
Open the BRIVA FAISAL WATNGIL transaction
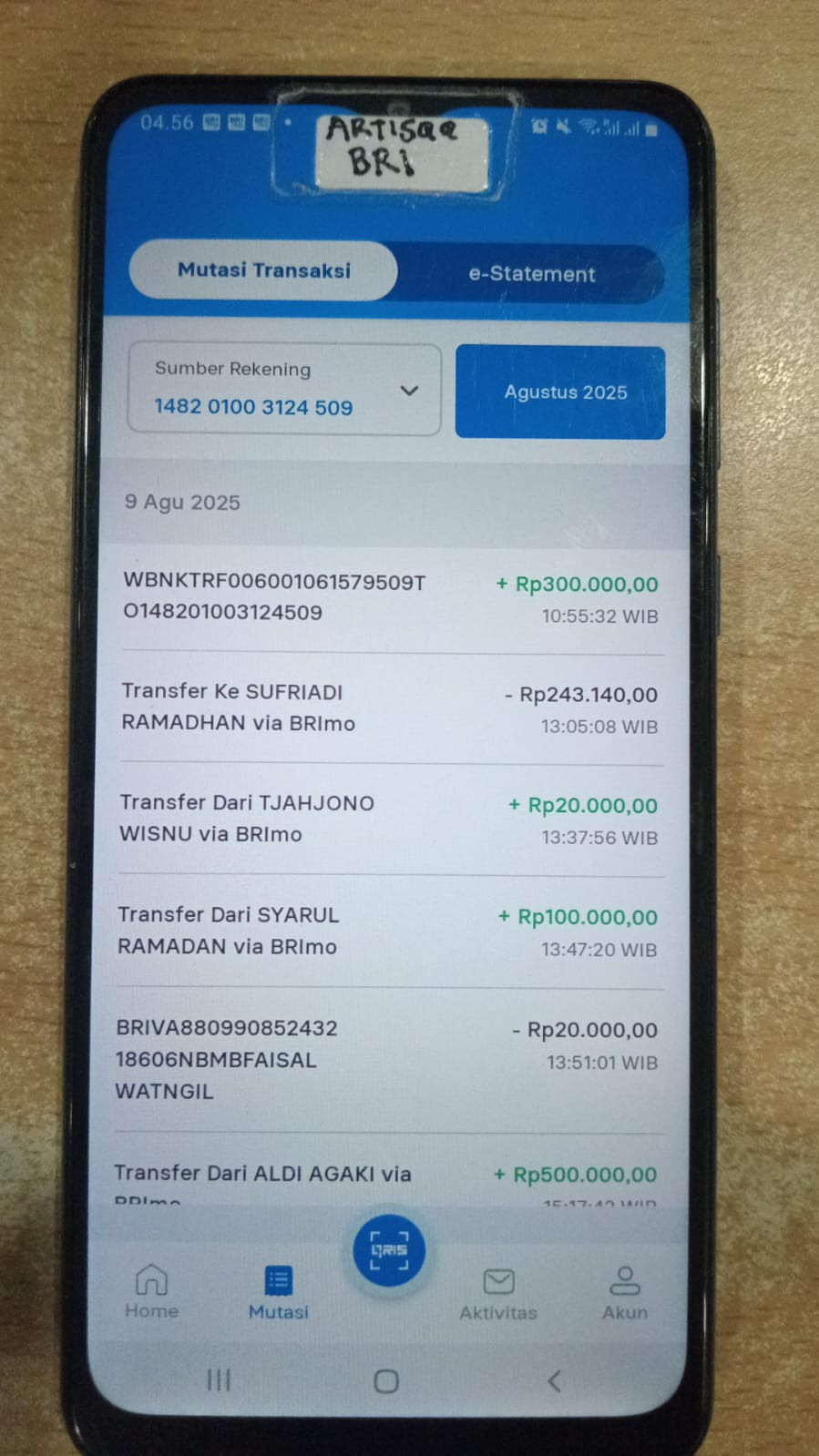pyautogui.click(x=387, y=1061)
